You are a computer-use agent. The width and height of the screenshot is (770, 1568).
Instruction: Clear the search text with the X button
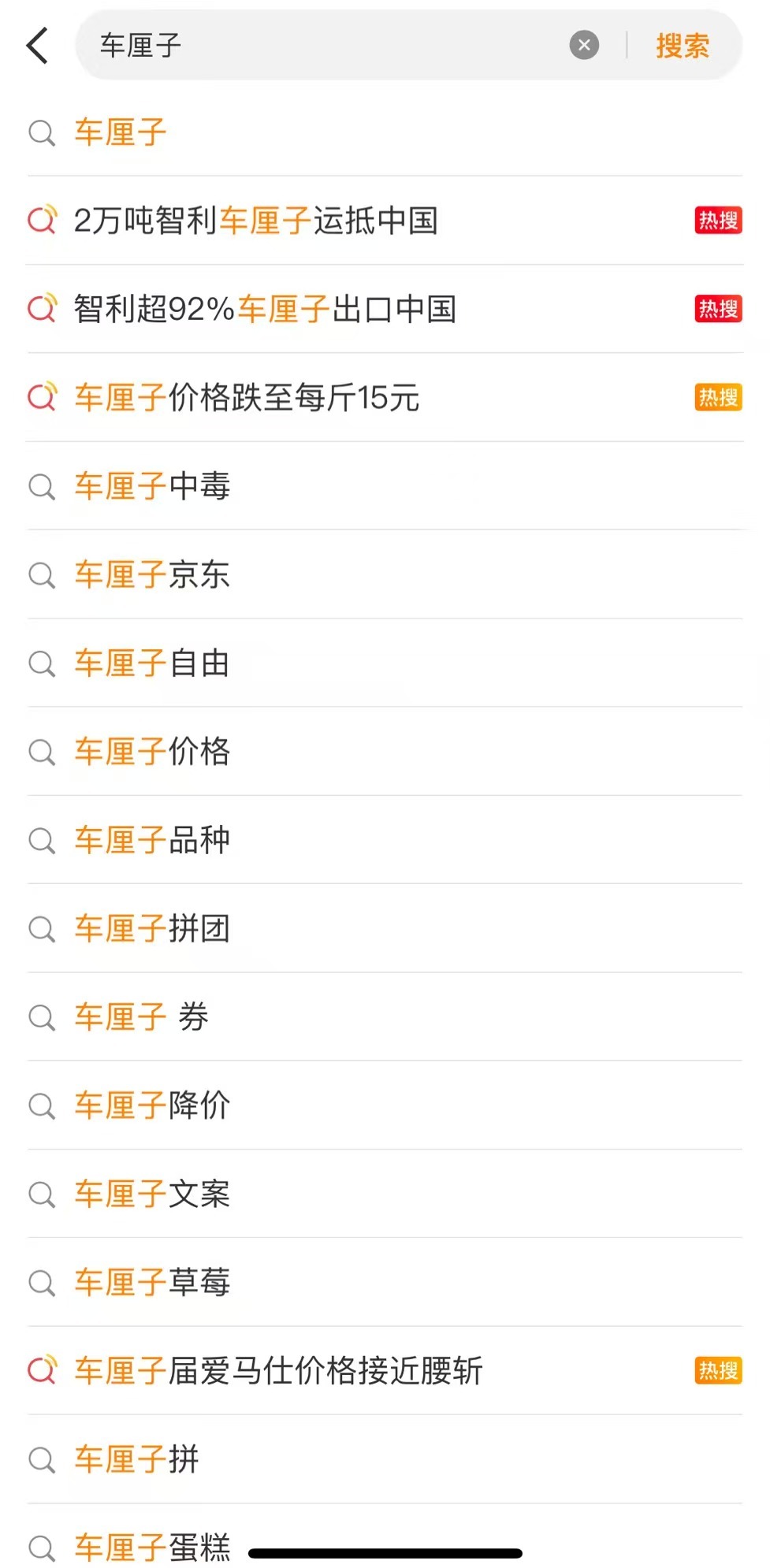point(584,45)
